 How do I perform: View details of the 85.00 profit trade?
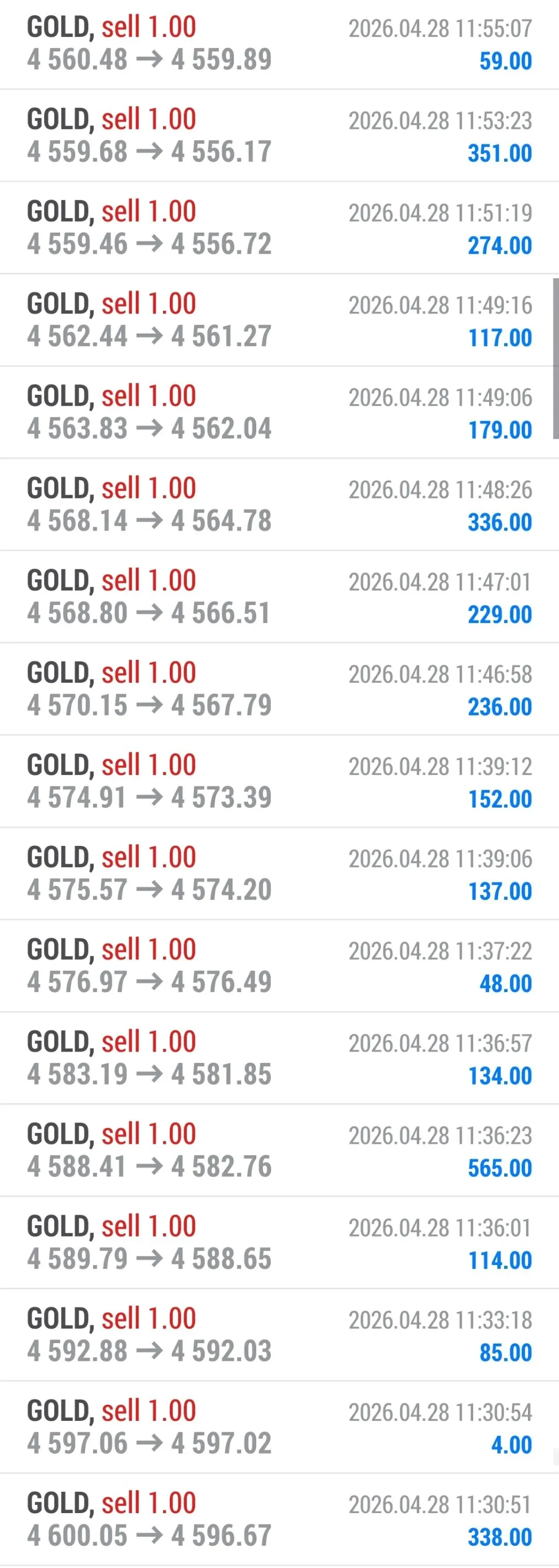tap(279, 1335)
